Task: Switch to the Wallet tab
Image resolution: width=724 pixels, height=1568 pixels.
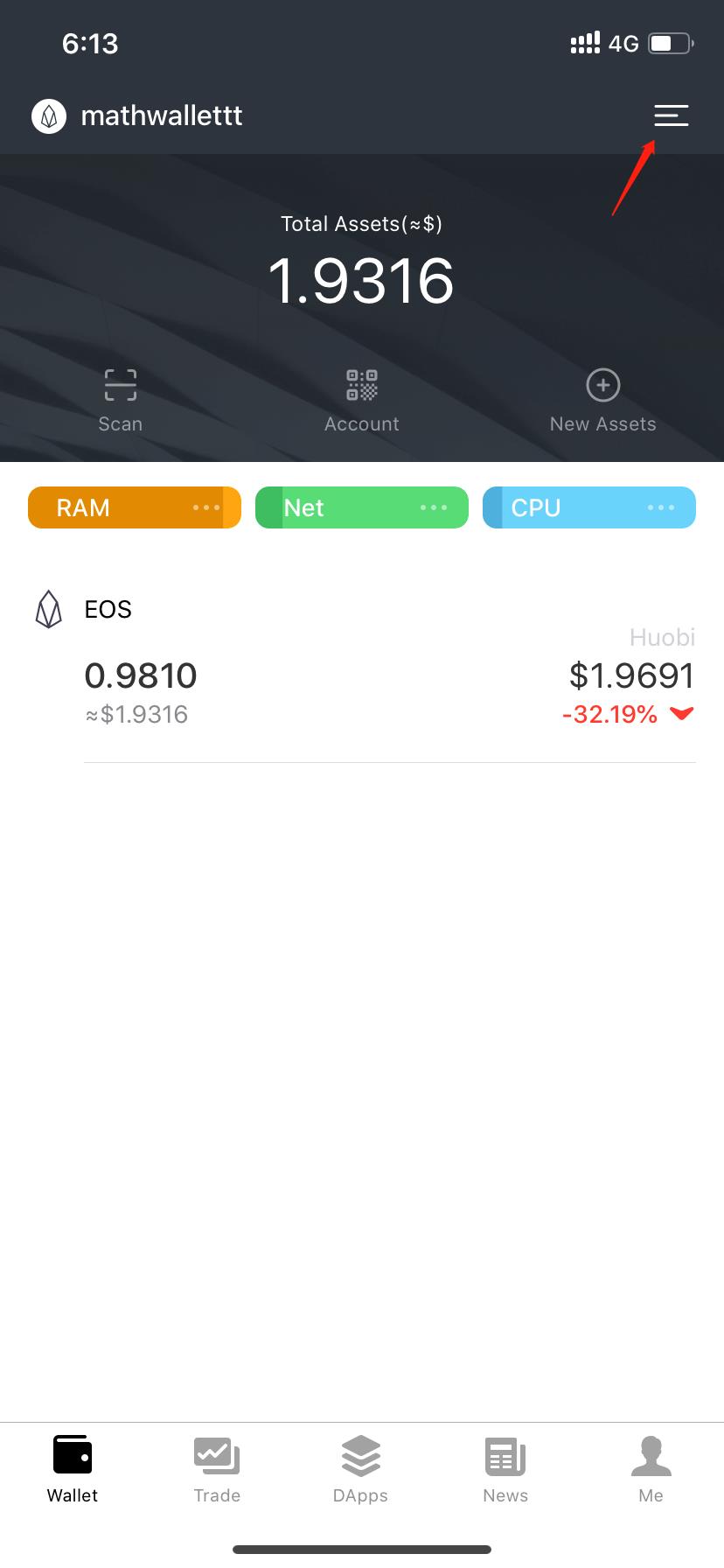Action: tap(73, 1470)
